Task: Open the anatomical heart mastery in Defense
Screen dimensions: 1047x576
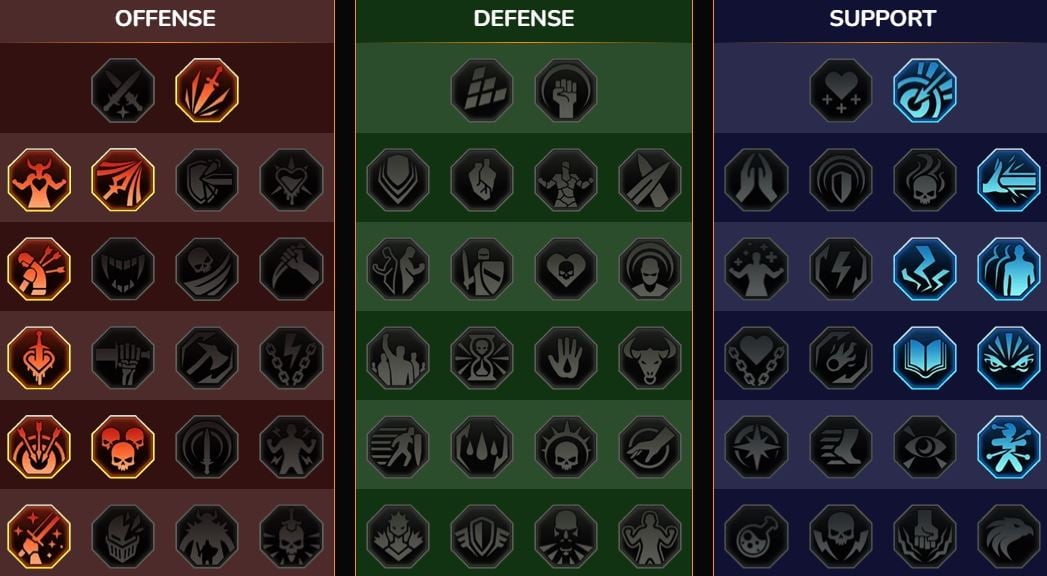Action: [x=482, y=180]
